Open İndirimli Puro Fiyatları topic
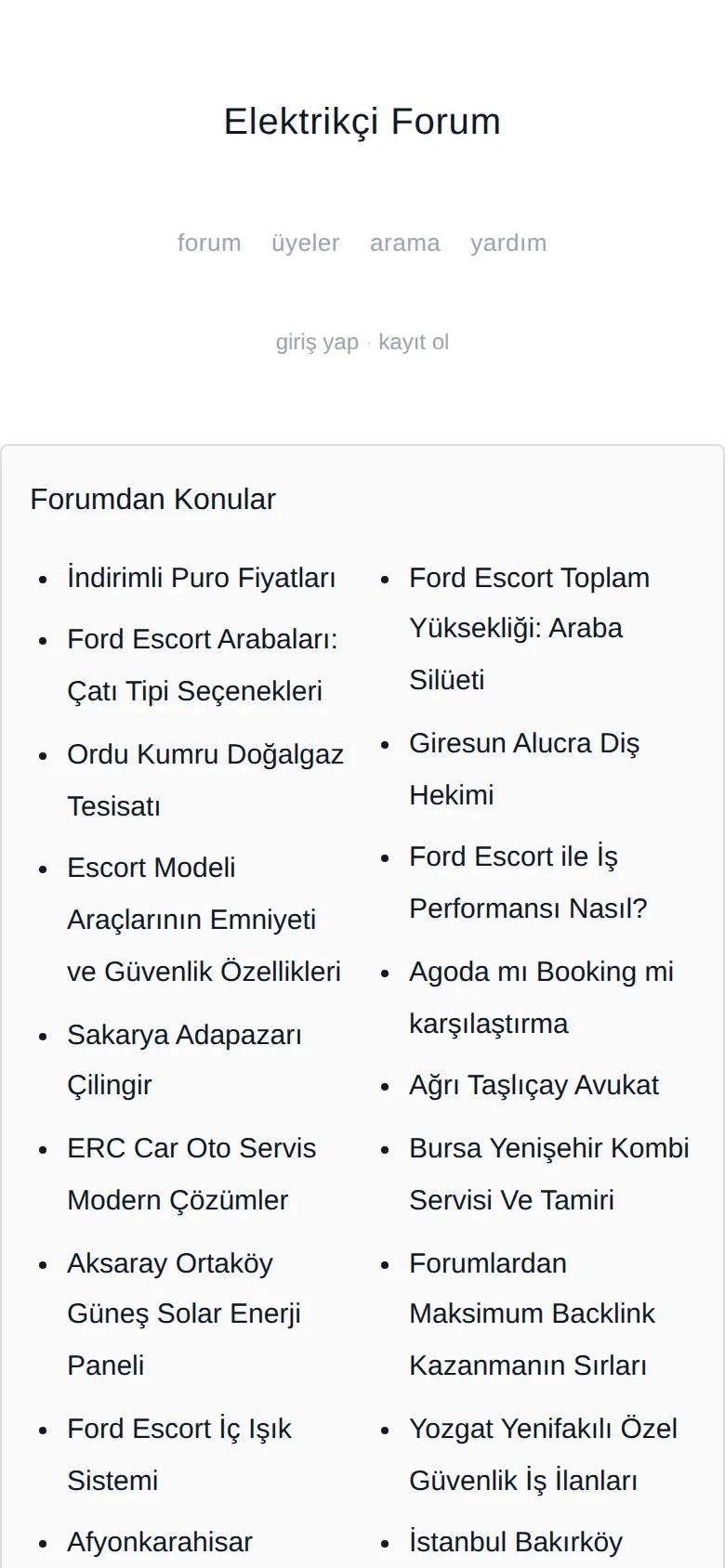This screenshot has height=1568, width=725. pyautogui.click(x=202, y=578)
